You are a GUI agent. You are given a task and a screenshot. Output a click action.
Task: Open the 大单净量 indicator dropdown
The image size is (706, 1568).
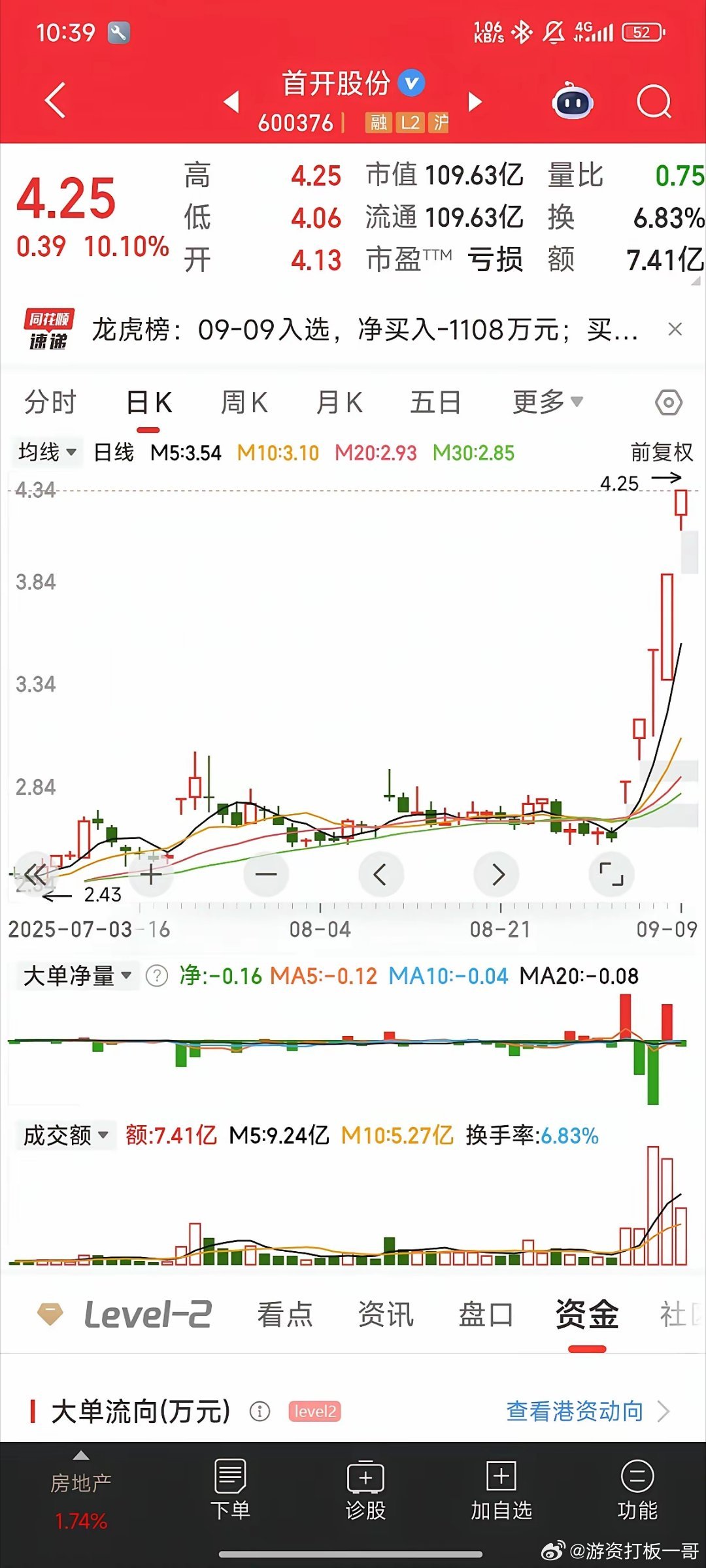coord(76,976)
